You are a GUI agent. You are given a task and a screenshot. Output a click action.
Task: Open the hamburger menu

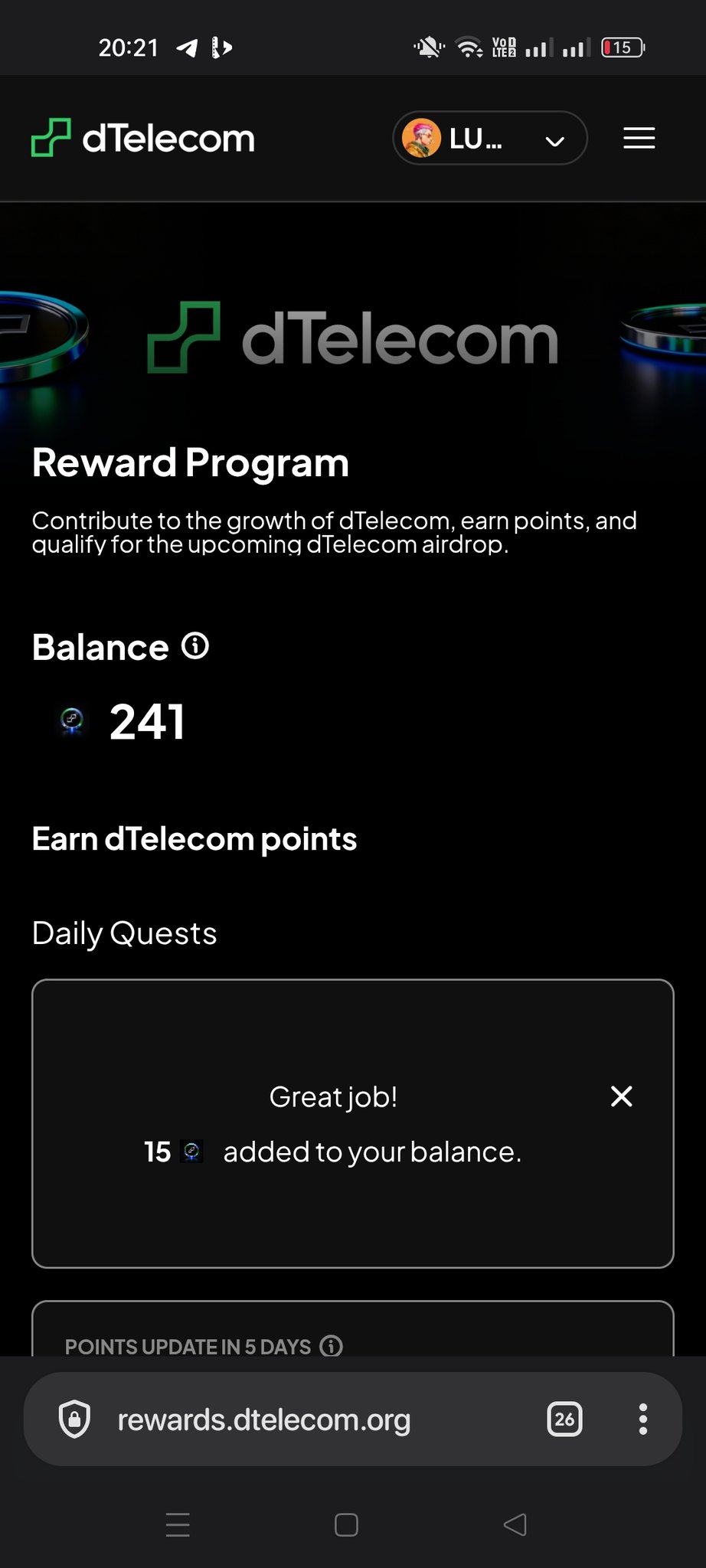(x=639, y=139)
